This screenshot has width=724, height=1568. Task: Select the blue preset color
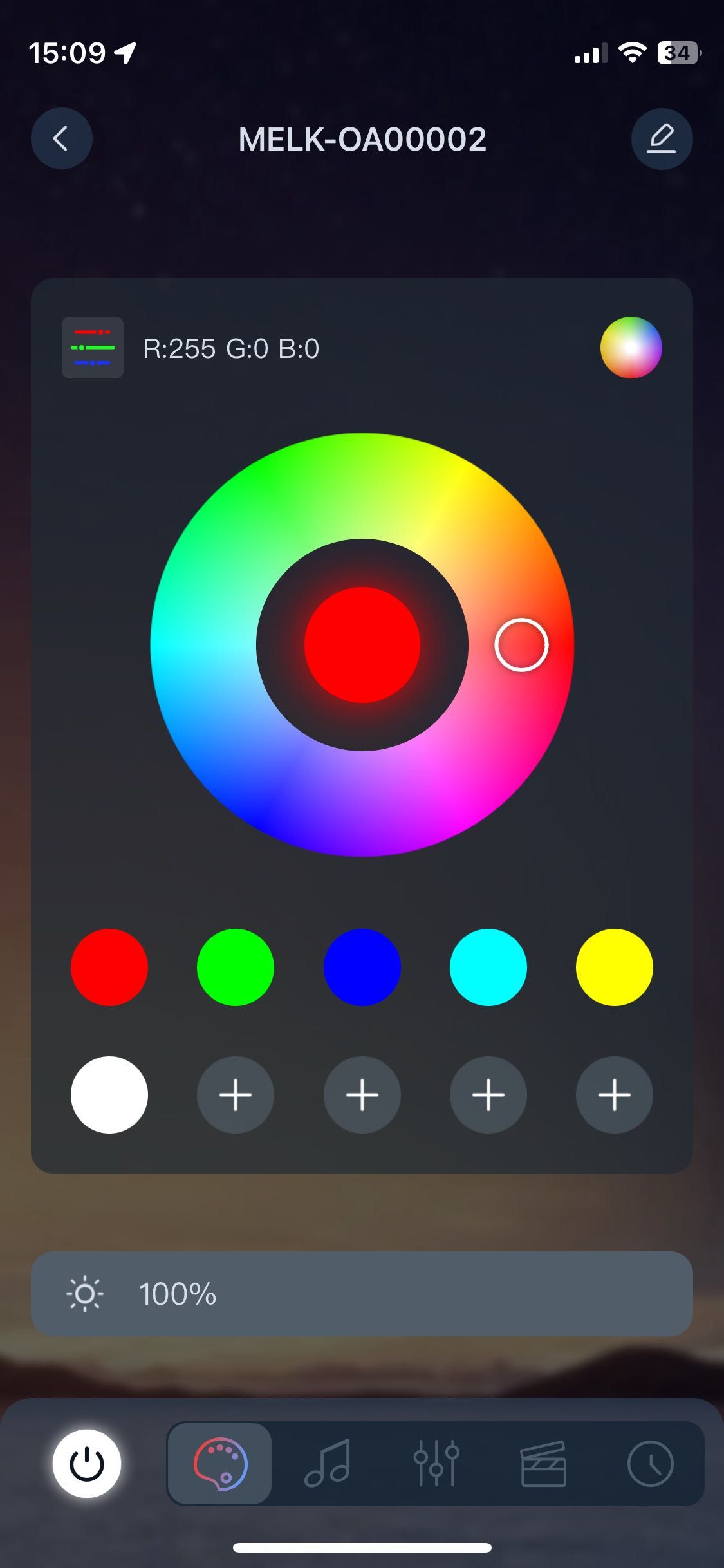tap(362, 967)
